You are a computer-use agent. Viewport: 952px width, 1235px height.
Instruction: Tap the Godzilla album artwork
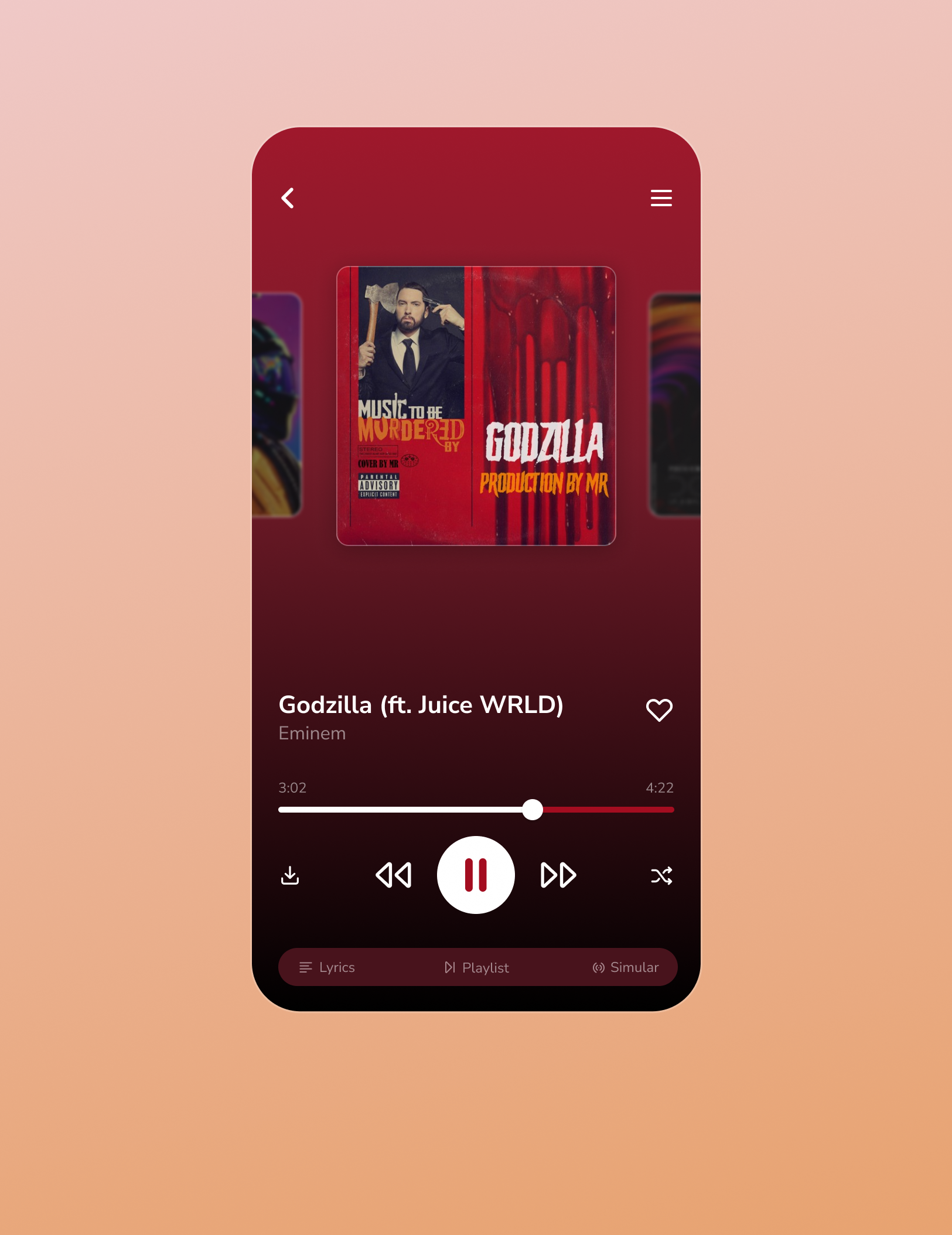[x=476, y=406]
